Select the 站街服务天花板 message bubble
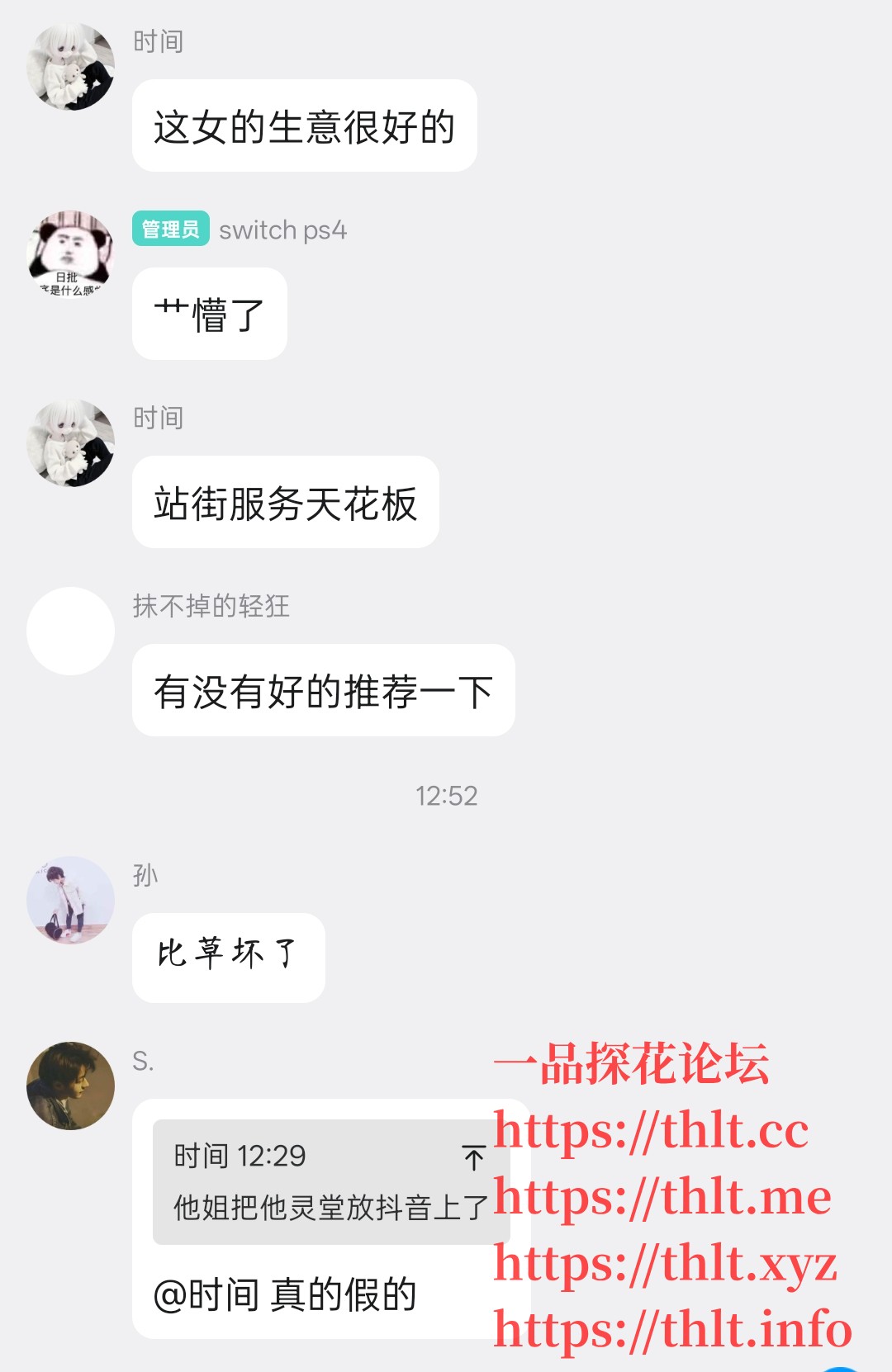The height and width of the screenshot is (1372, 892). click(x=285, y=502)
